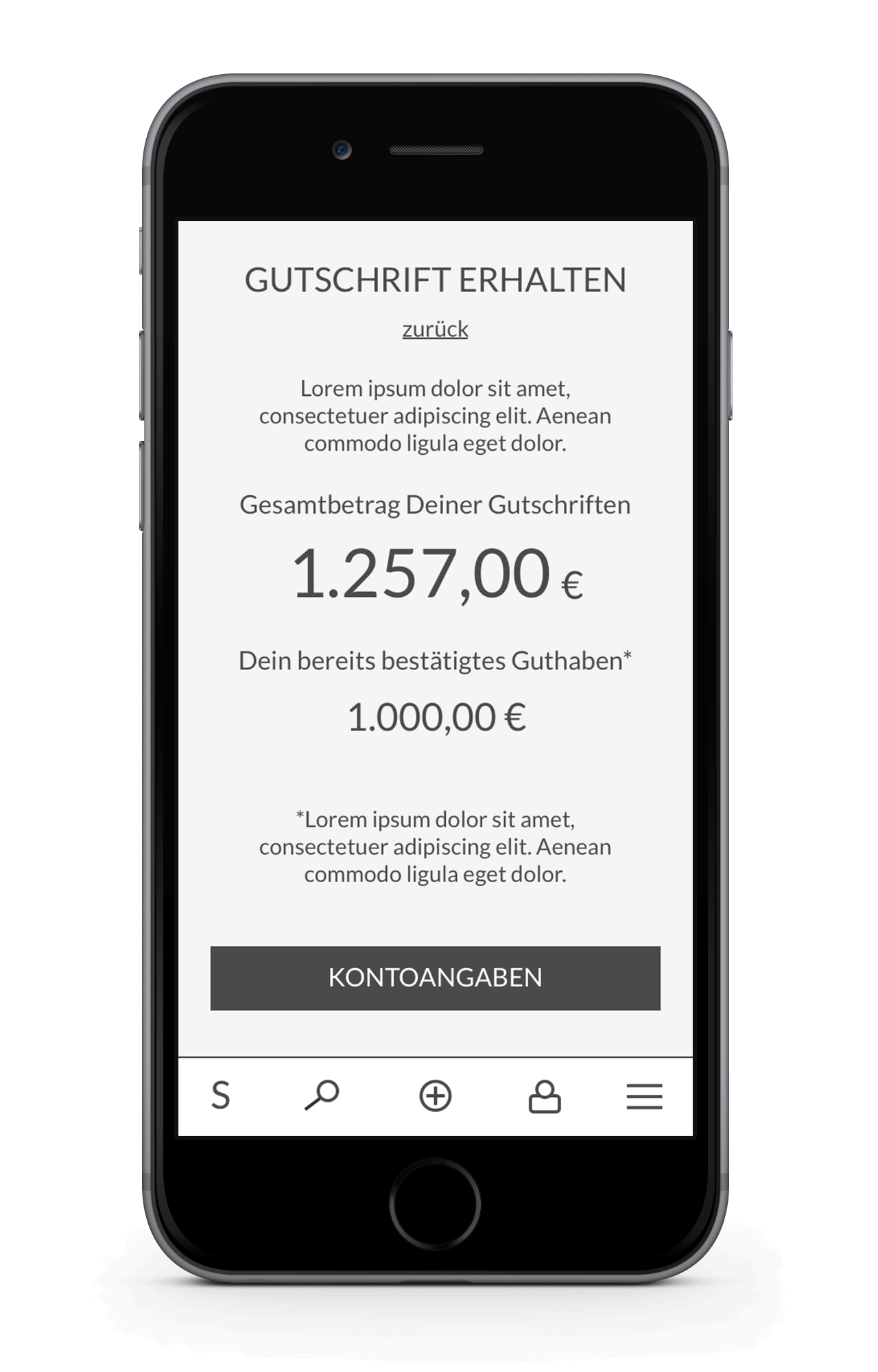878x1372 pixels.
Task: Select the GUTSCHRIFT ERHALTEN page title
Action: [x=436, y=279]
